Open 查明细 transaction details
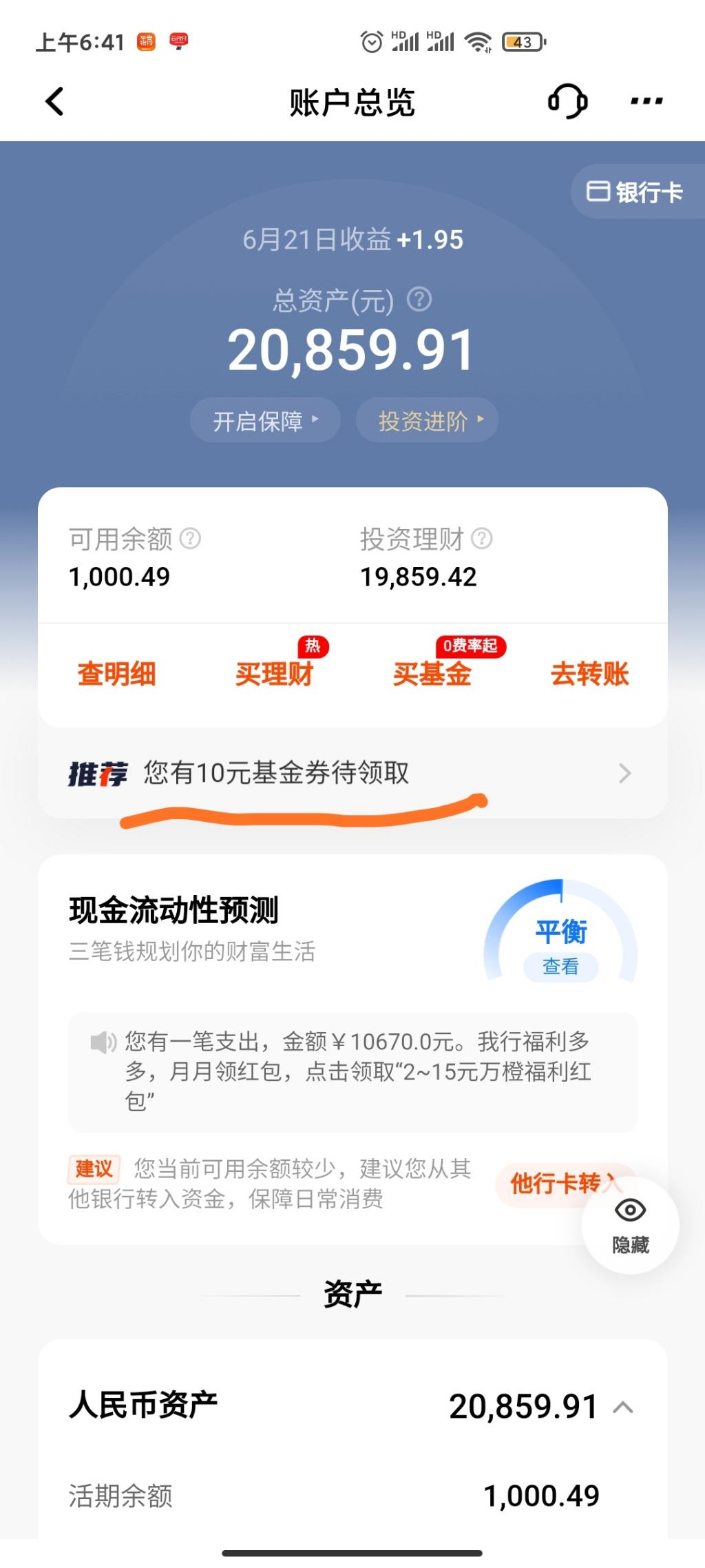The height and width of the screenshot is (1568, 705). point(116,674)
